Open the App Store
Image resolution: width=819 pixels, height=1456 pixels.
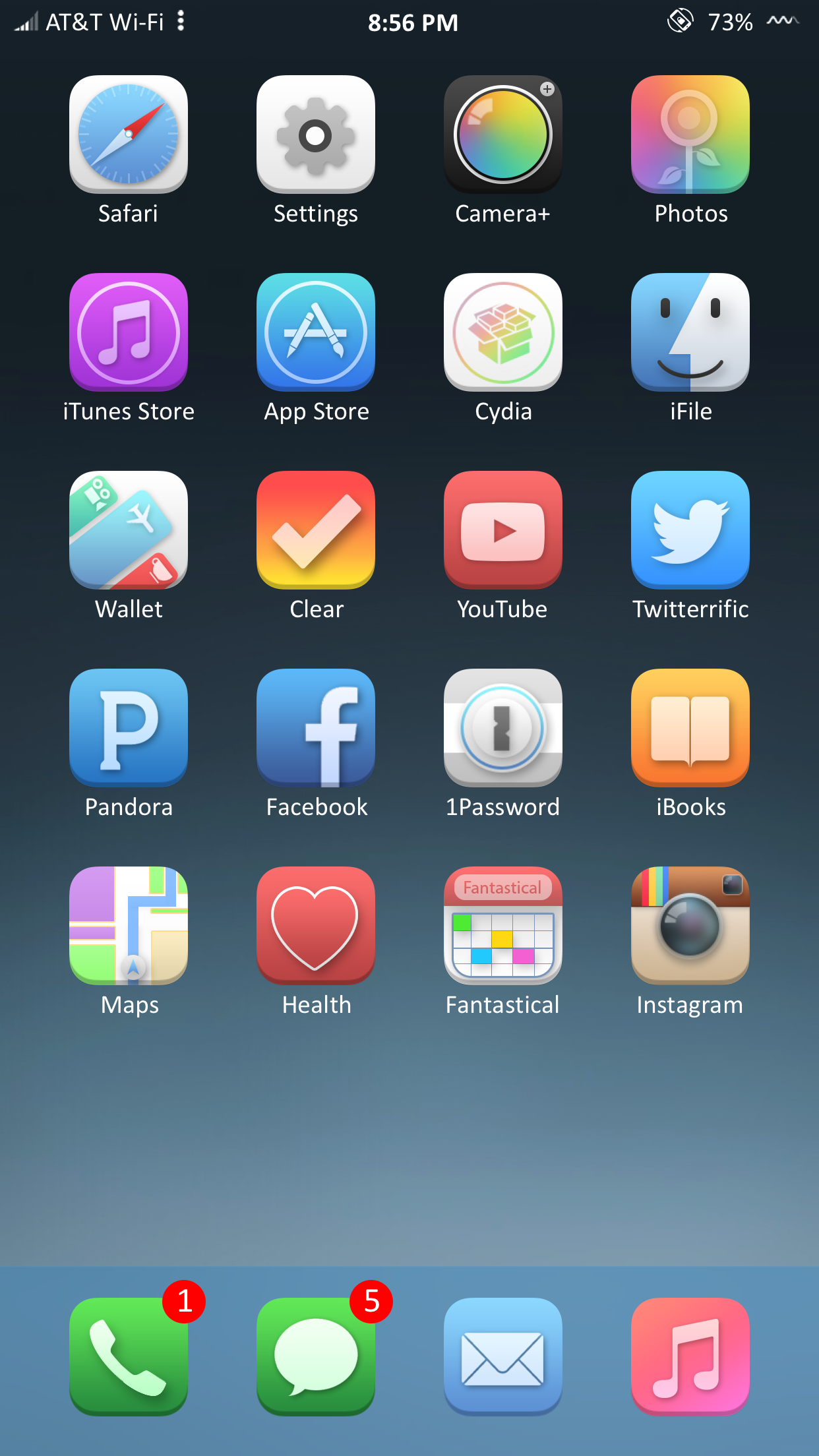pyautogui.click(x=316, y=332)
